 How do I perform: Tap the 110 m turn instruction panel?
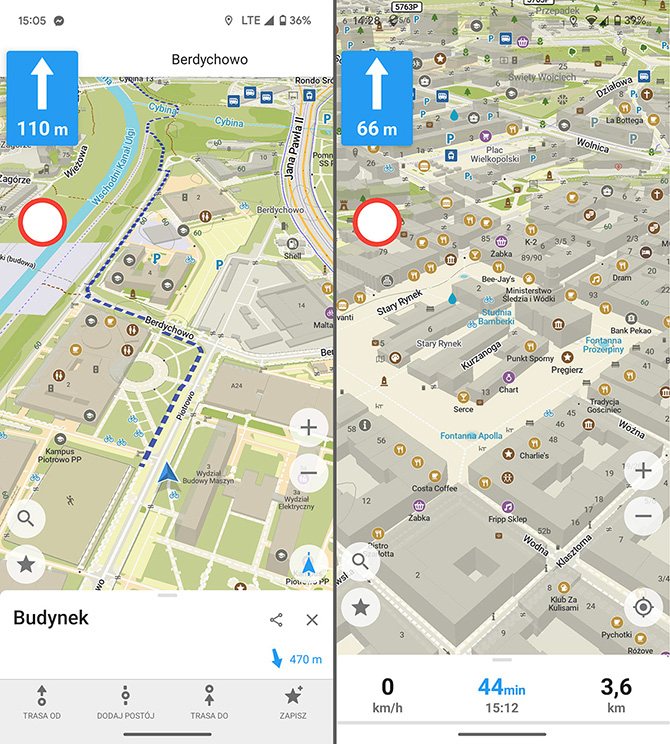42,99
